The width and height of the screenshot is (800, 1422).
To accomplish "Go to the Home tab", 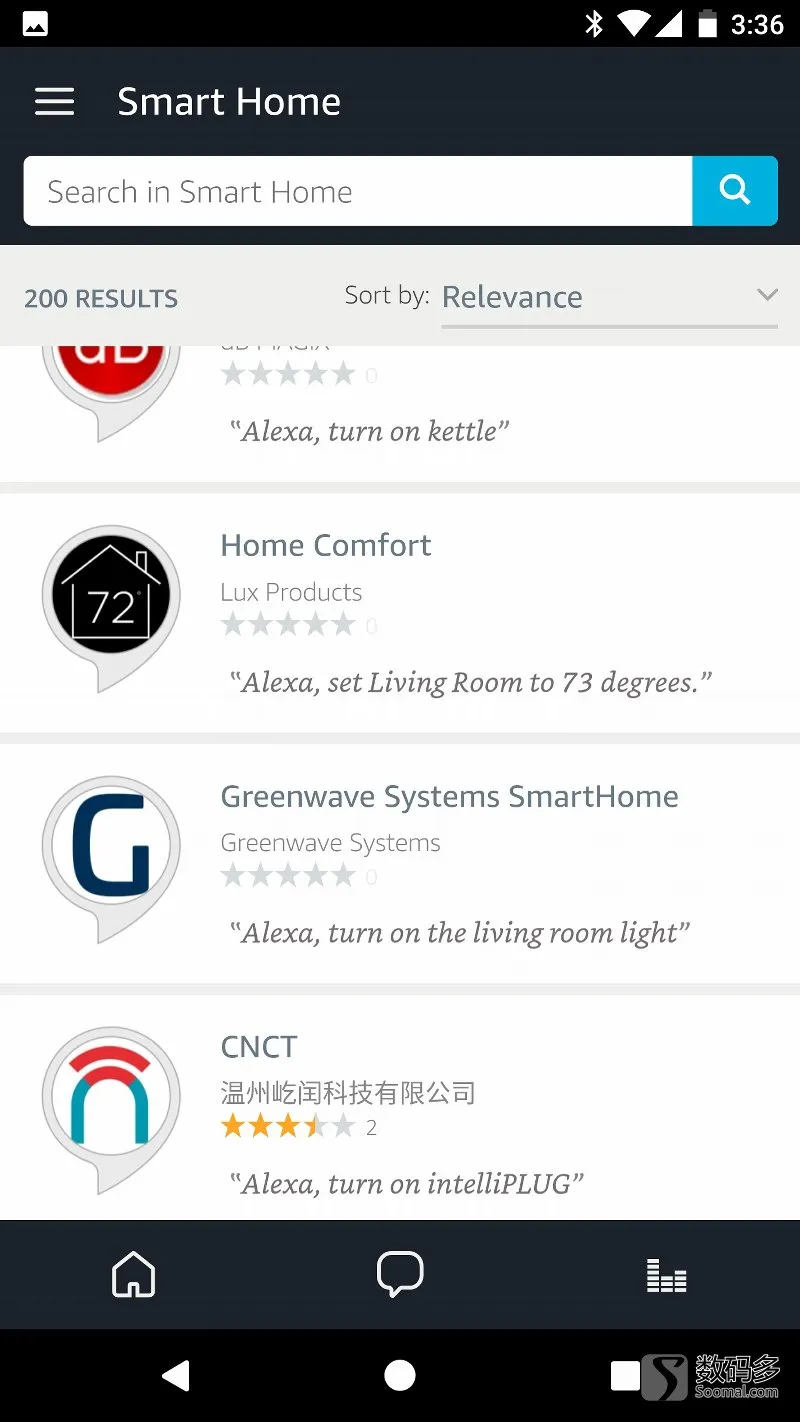I will click(134, 1275).
